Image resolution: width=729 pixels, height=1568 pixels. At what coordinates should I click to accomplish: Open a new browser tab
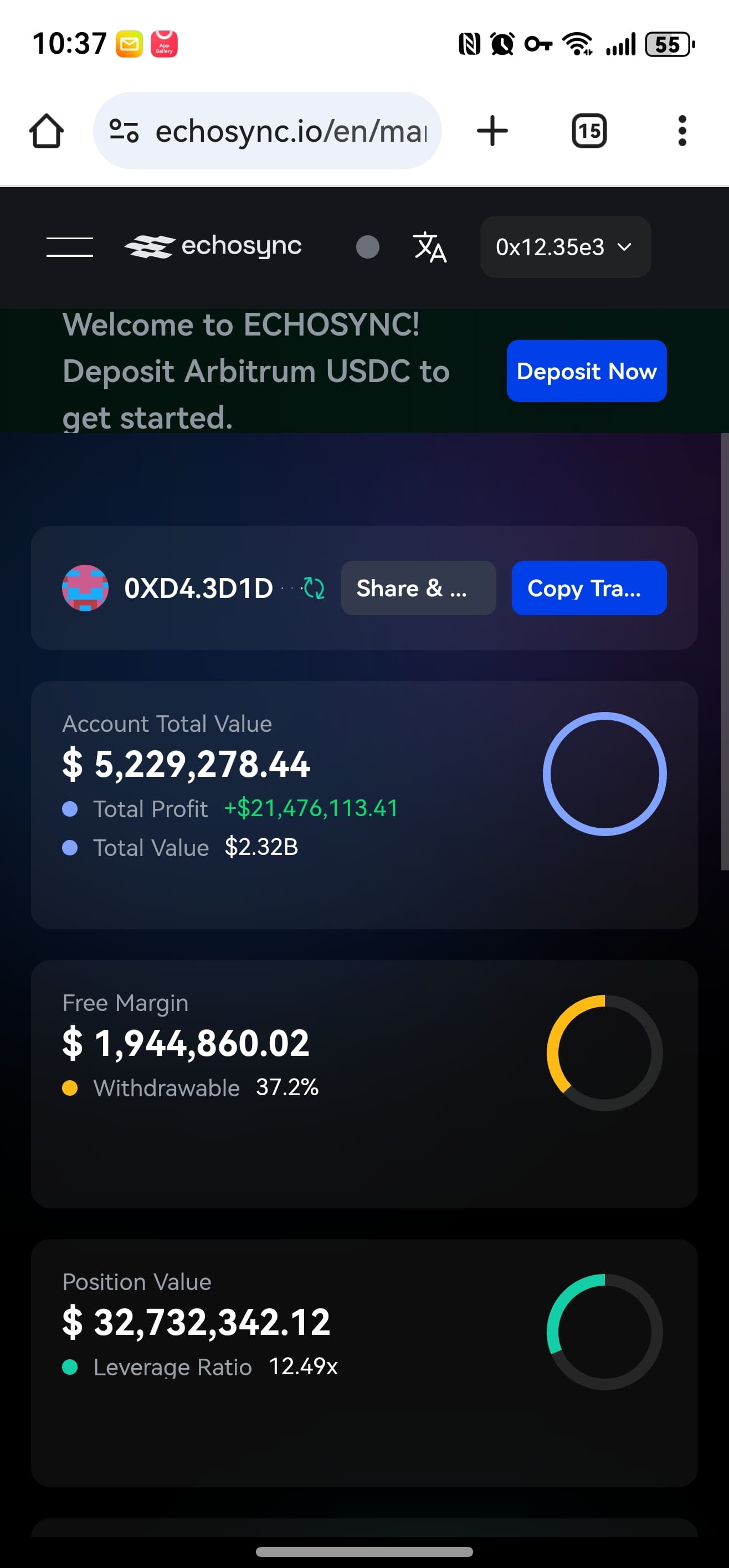click(x=492, y=131)
